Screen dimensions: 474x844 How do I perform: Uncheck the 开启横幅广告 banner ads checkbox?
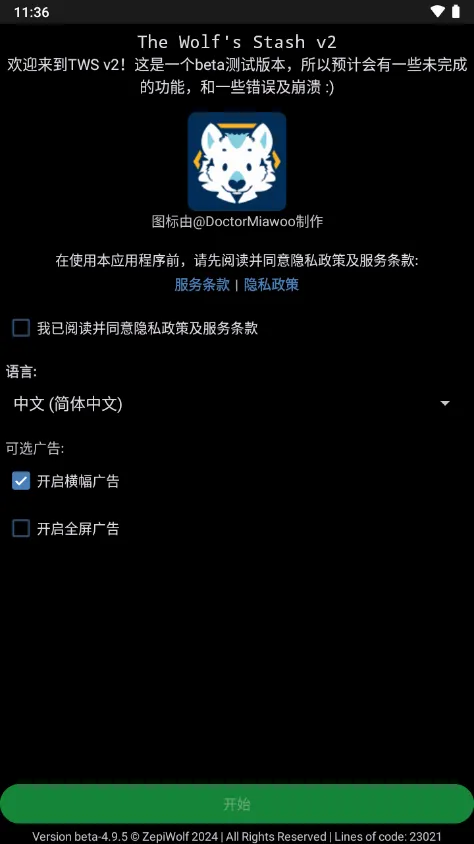click(x=21, y=481)
